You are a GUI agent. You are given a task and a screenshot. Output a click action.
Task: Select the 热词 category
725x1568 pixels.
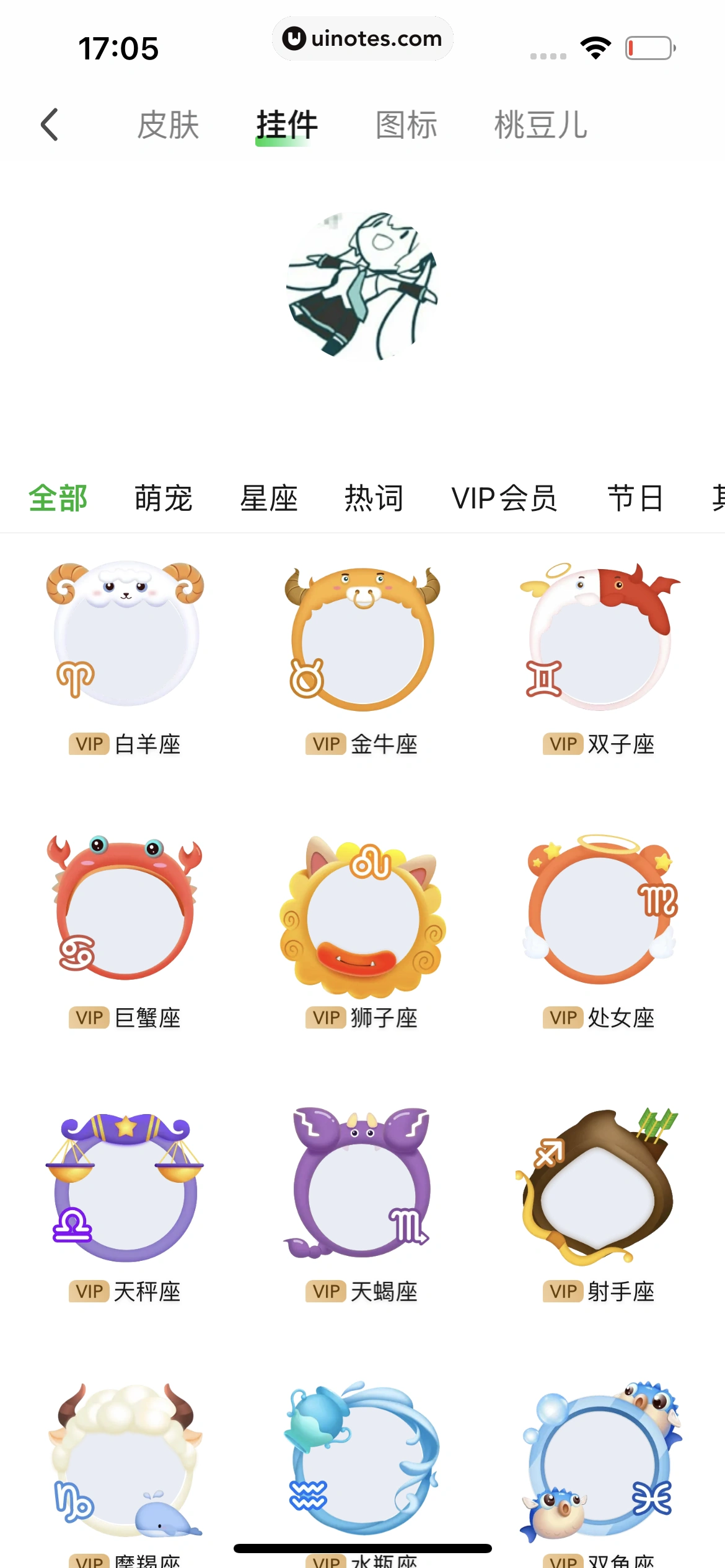374,499
